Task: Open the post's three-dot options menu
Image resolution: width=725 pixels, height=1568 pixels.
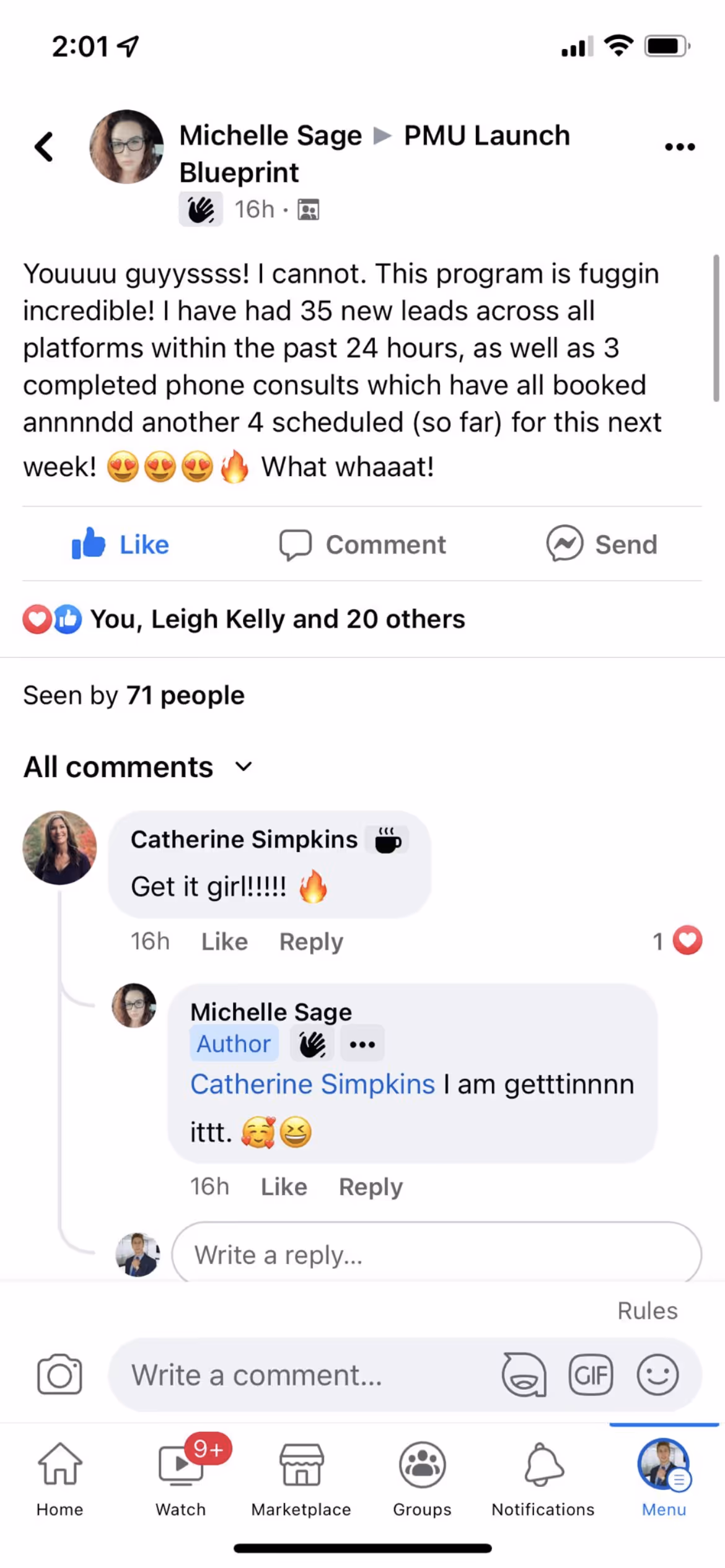Action: pos(680,147)
